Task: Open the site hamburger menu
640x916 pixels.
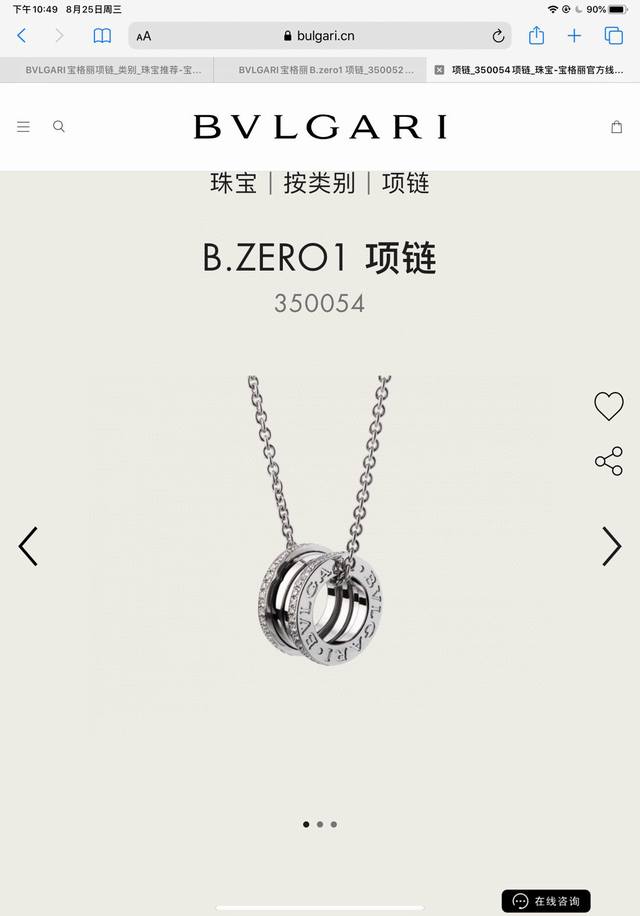Action: 23,127
